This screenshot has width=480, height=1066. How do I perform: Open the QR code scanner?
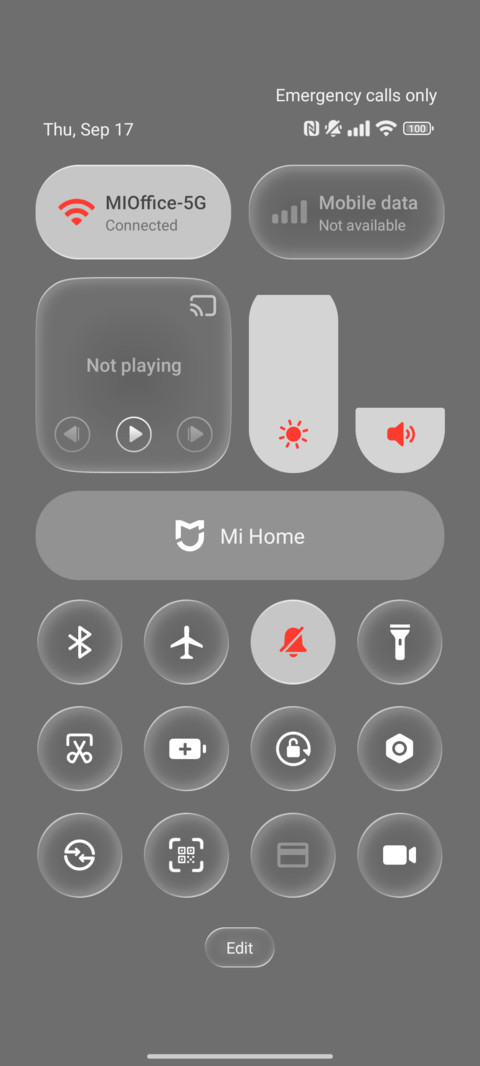point(186,855)
